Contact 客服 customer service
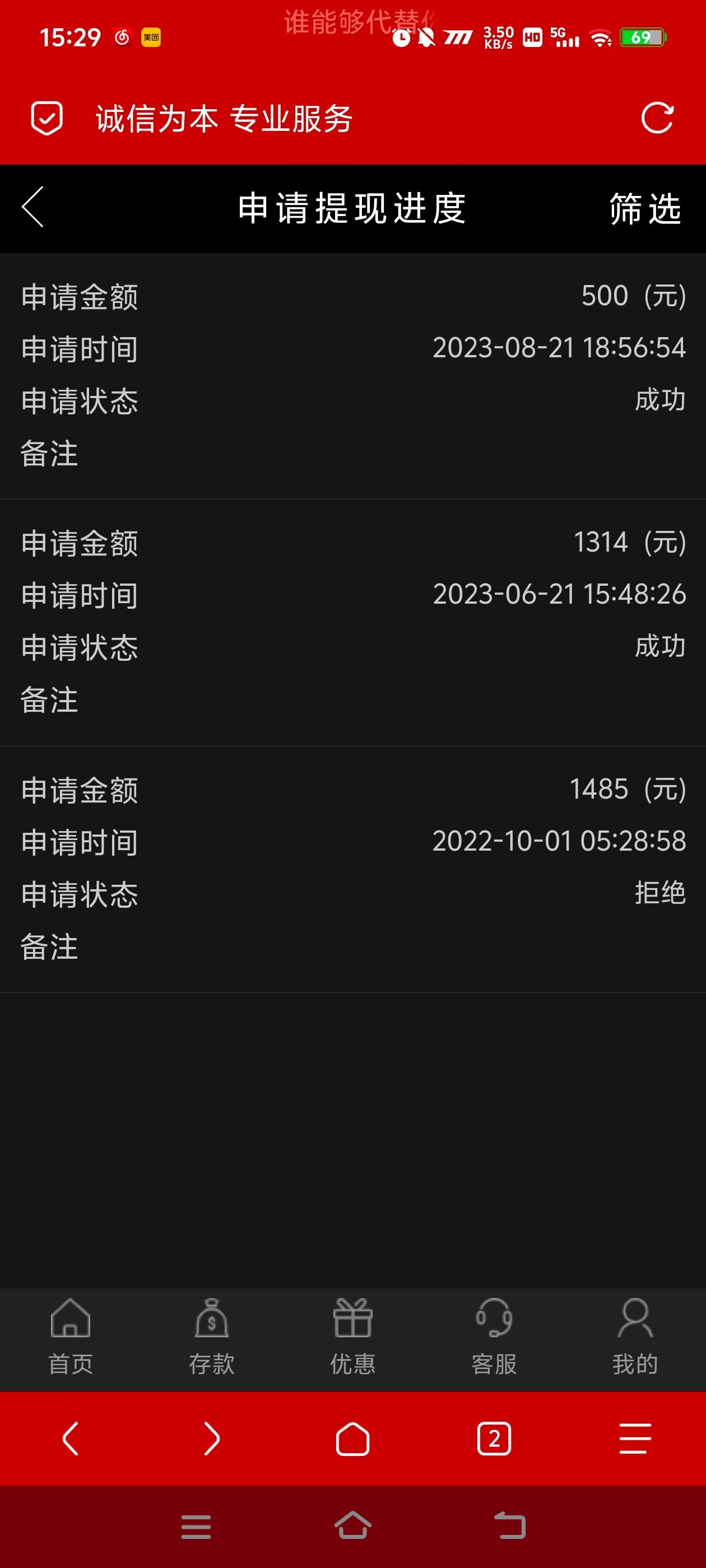Viewport: 706px width, 1568px height. 494,1337
